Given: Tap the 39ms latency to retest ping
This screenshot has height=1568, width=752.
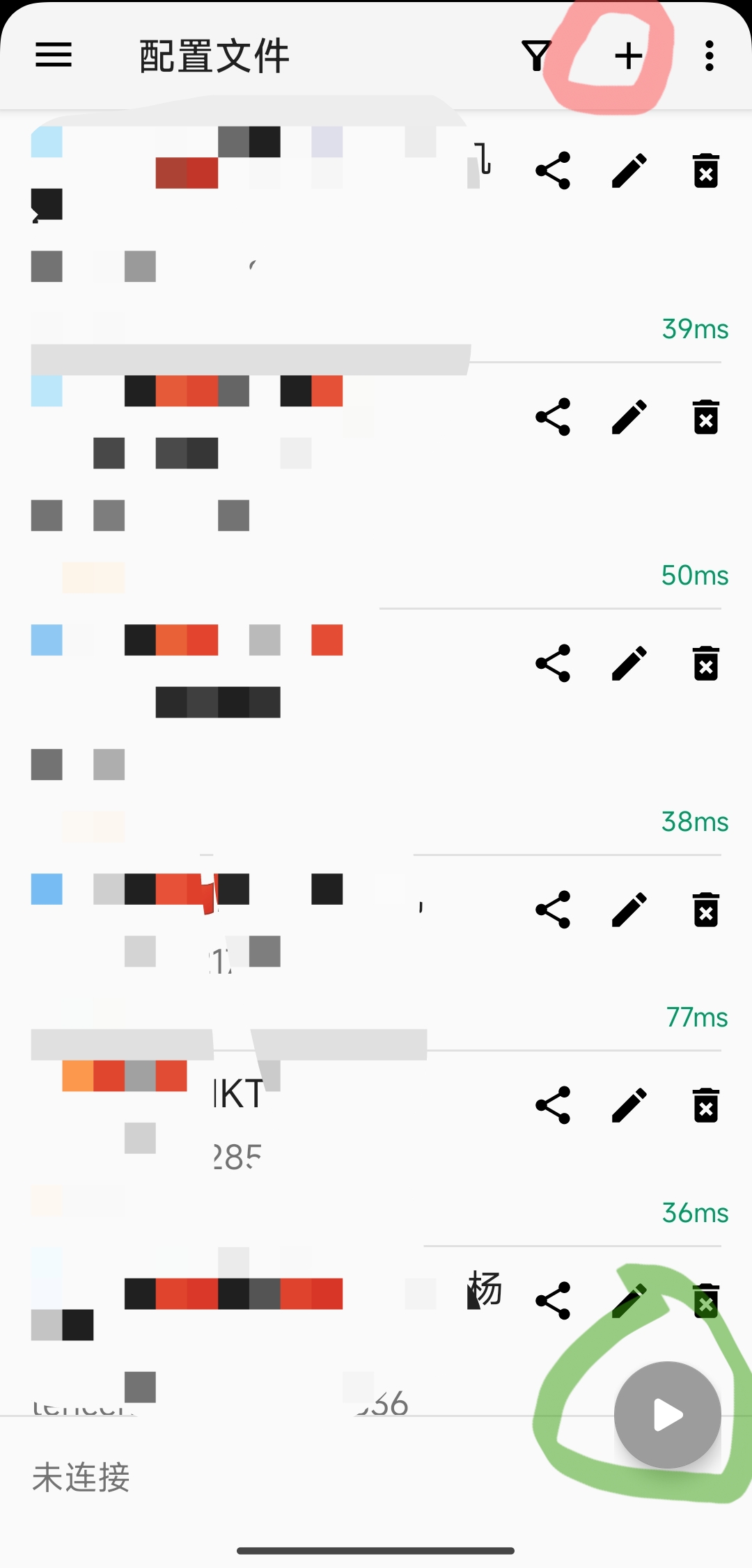Looking at the screenshot, I should 694,328.
